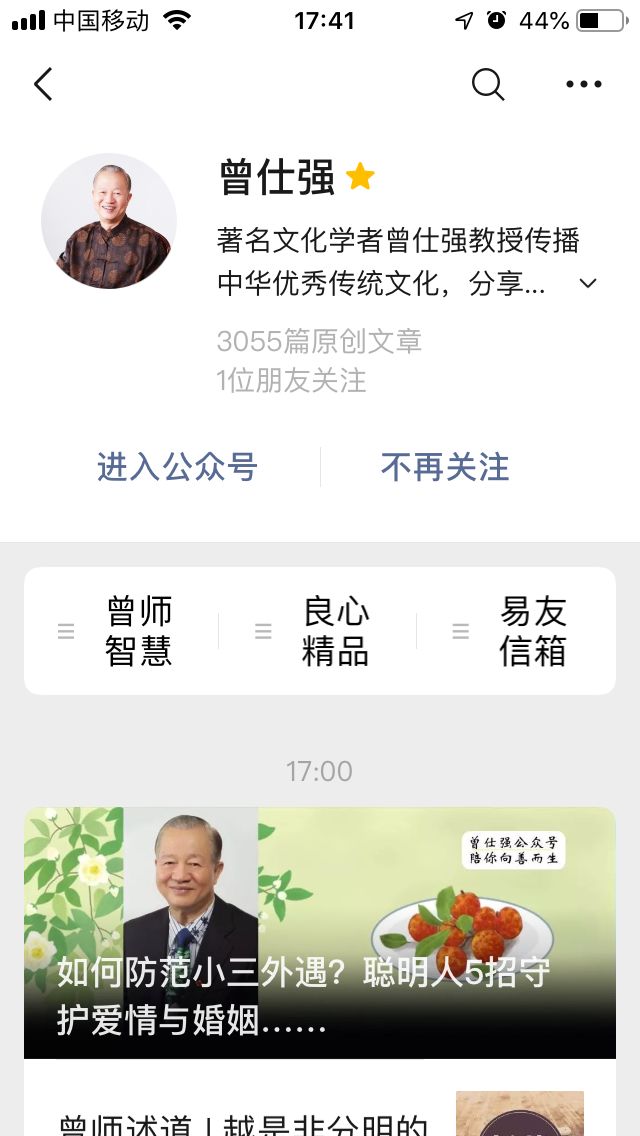Open the 曾师智慧 menu
The width and height of the screenshot is (640, 1136).
pyautogui.click(x=123, y=630)
